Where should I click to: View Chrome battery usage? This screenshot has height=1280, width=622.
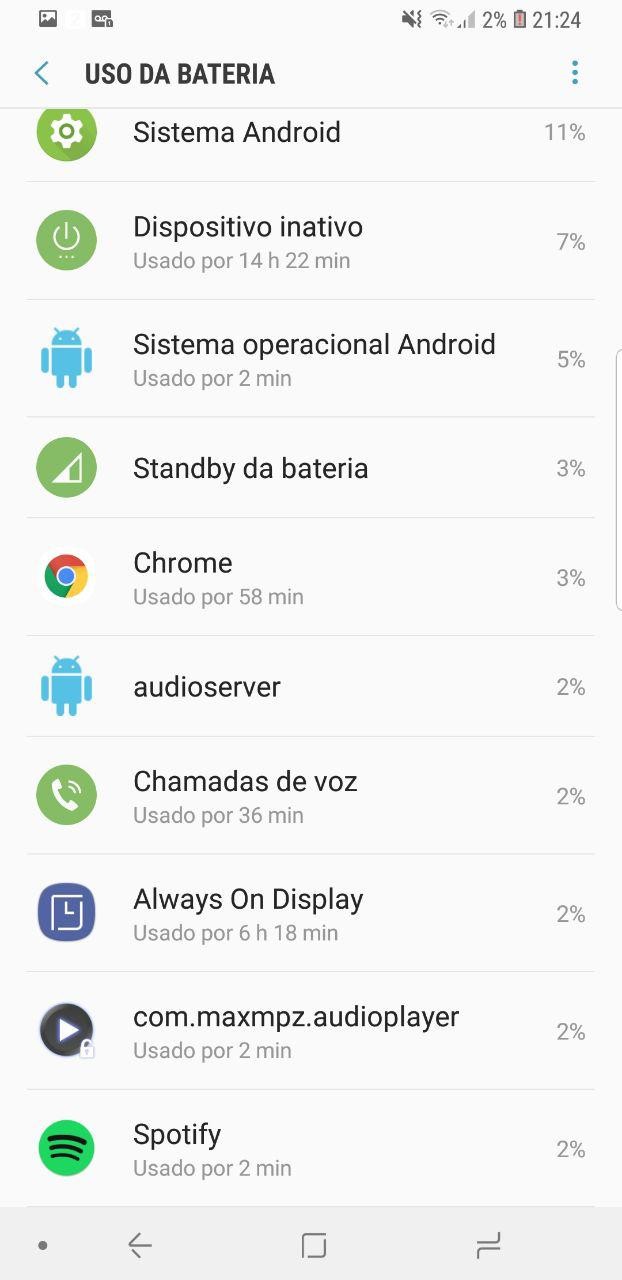click(x=311, y=577)
